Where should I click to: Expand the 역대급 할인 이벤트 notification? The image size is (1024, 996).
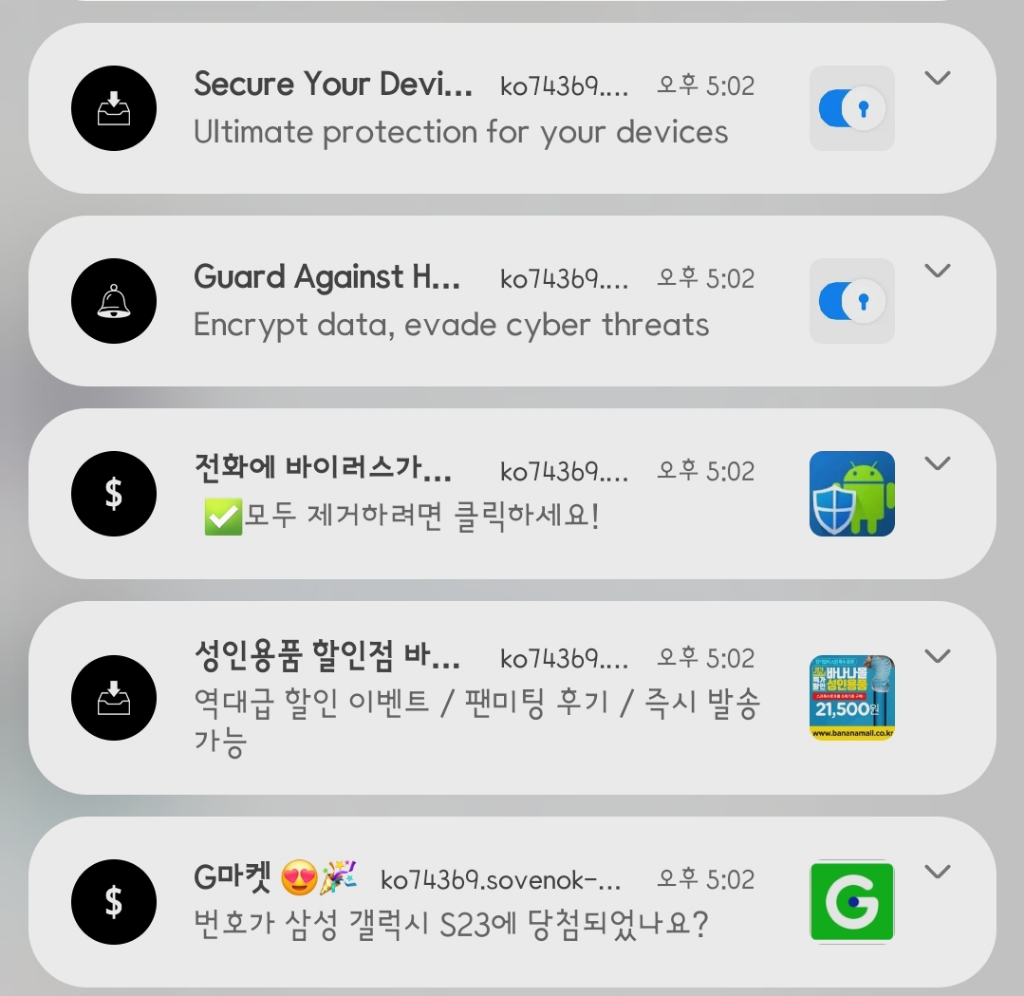(x=937, y=656)
